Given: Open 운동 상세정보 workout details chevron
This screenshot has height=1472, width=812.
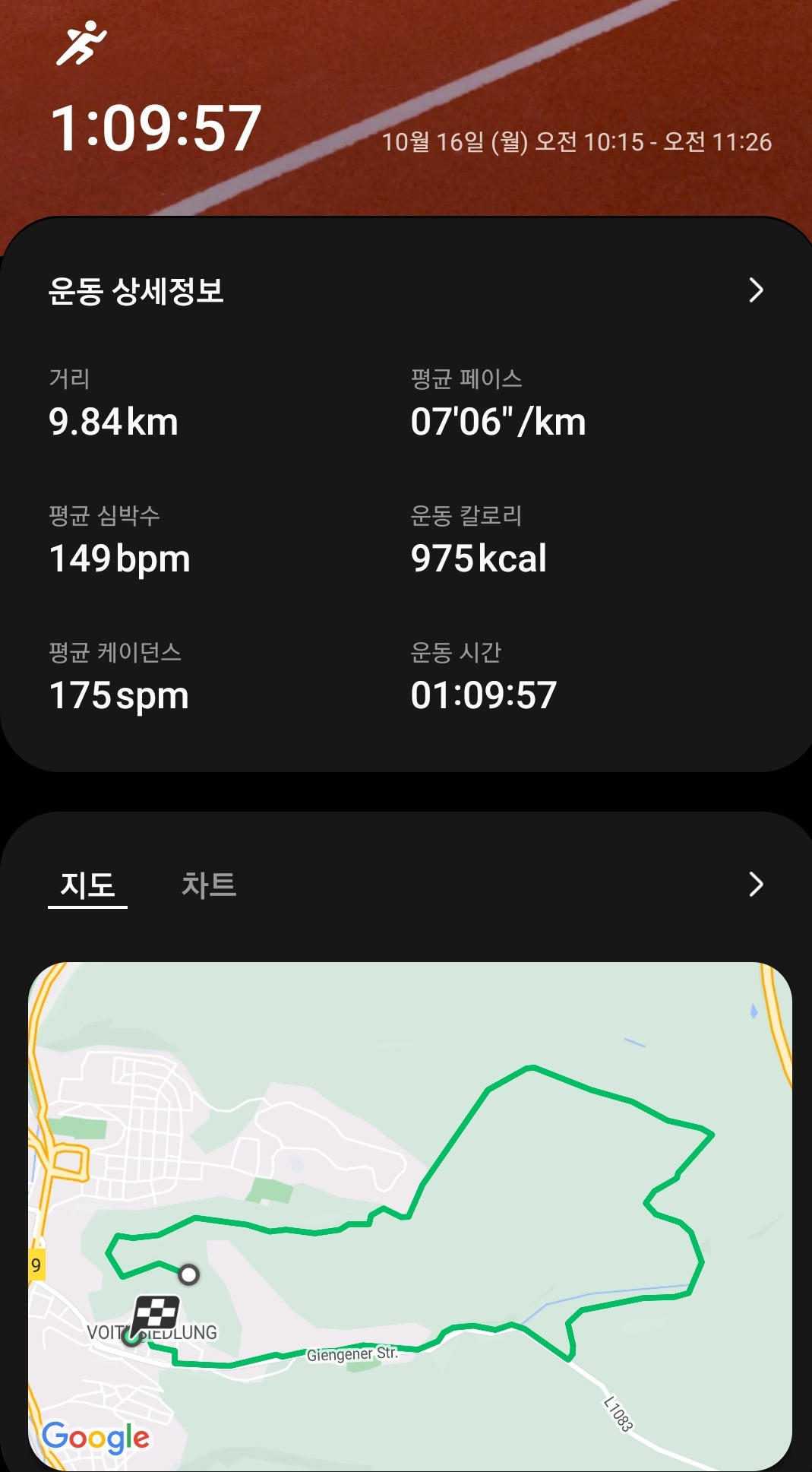Looking at the screenshot, I should click(x=756, y=290).
